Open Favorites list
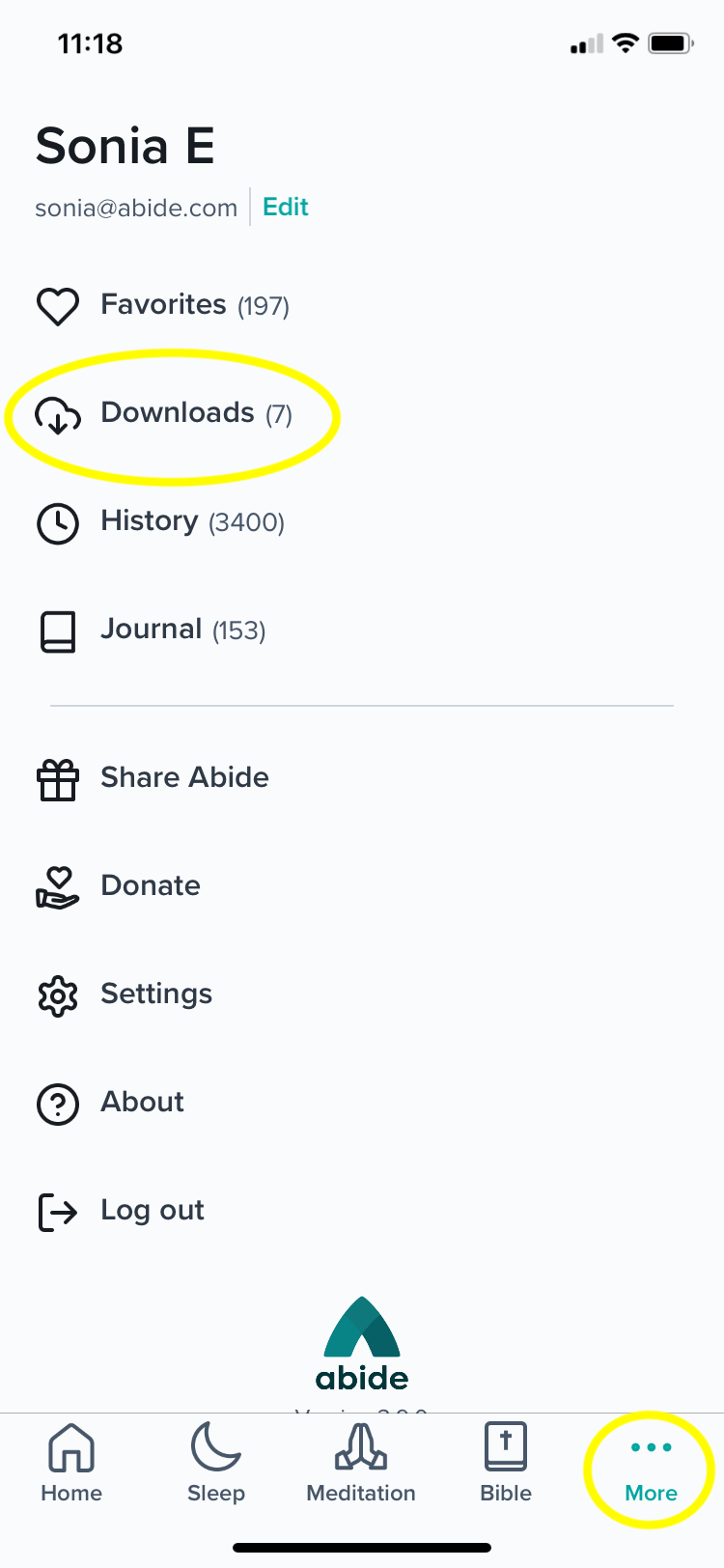 pos(164,306)
